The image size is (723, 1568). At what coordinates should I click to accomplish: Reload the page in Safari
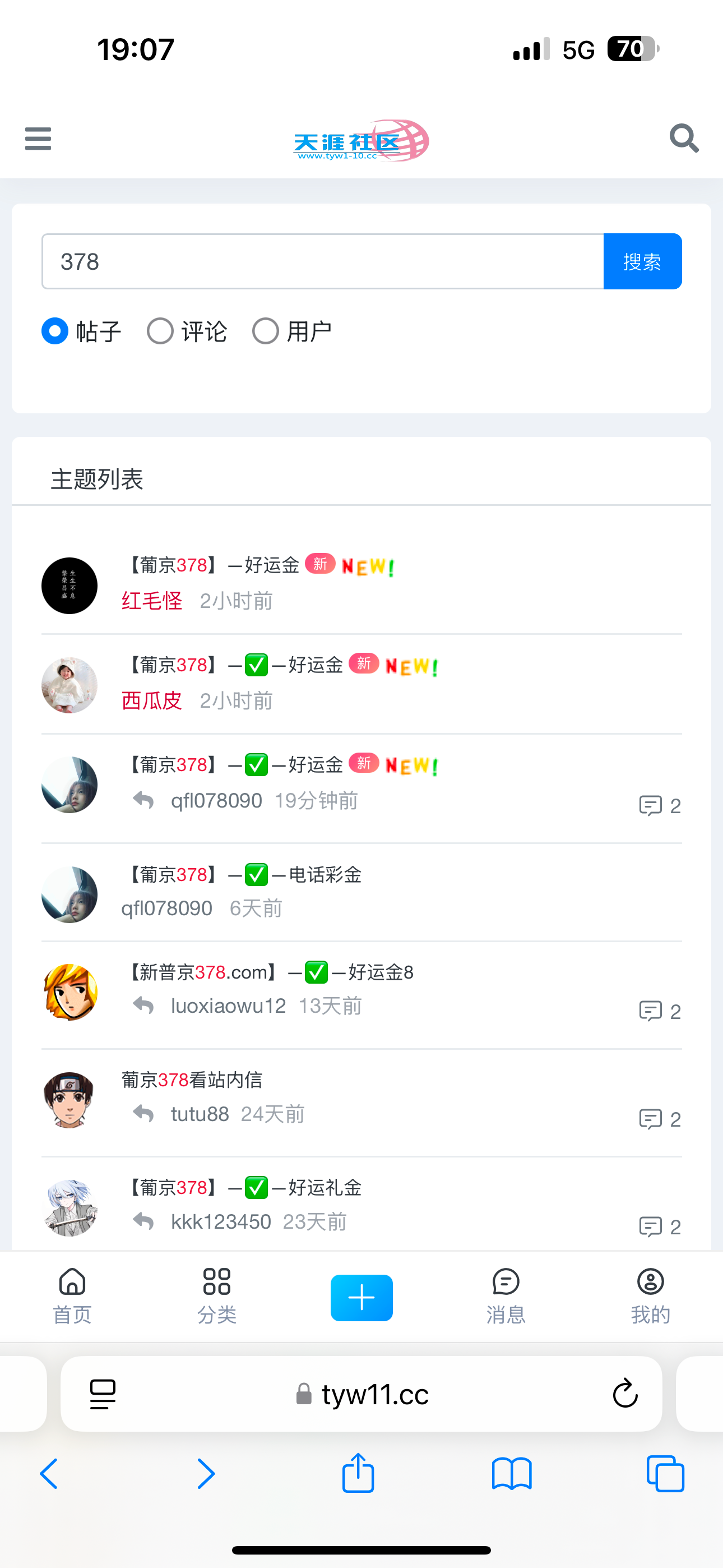(x=624, y=1393)
